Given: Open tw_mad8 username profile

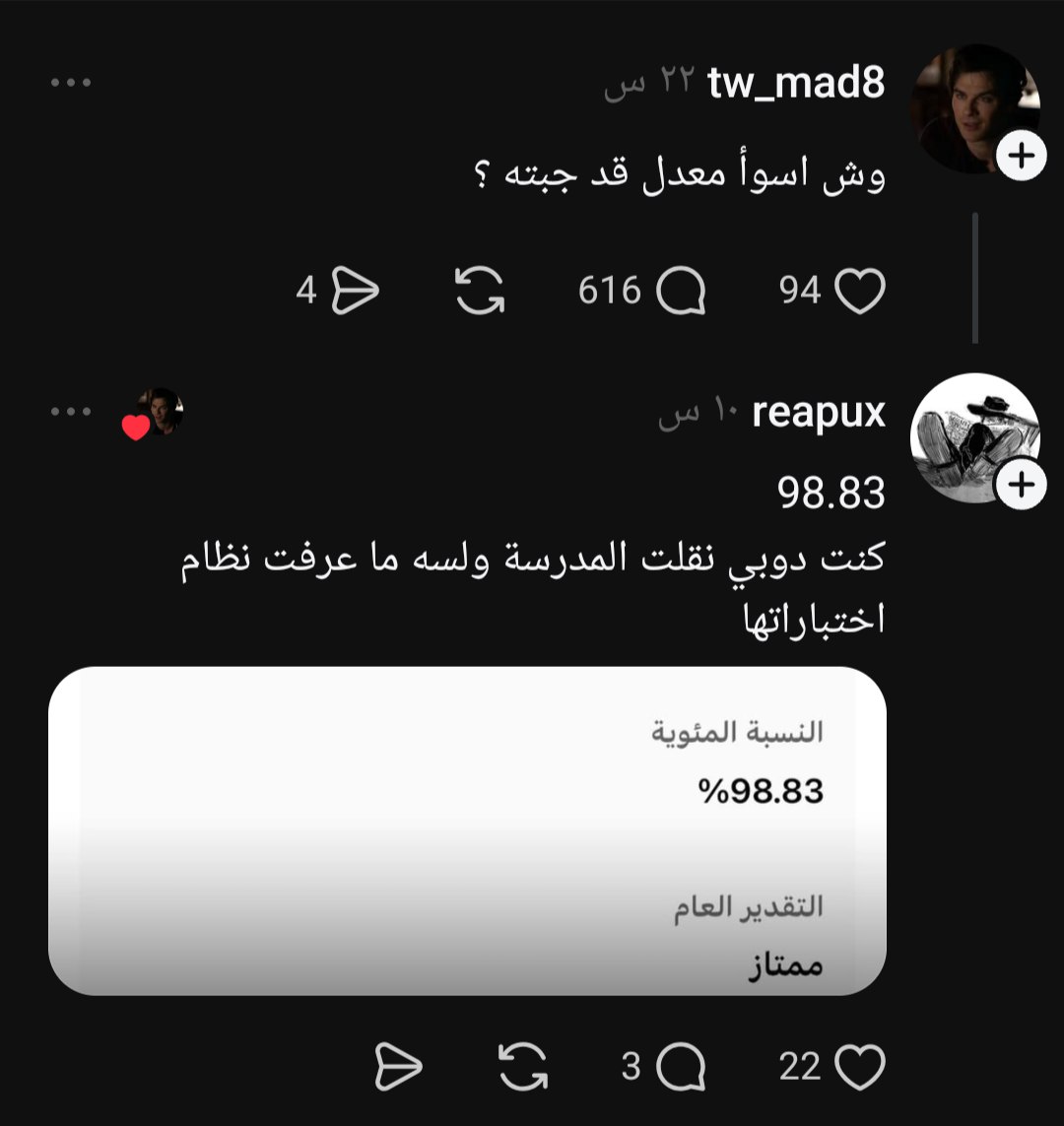Looking at the screenshot, I should [x=795, y=82].
